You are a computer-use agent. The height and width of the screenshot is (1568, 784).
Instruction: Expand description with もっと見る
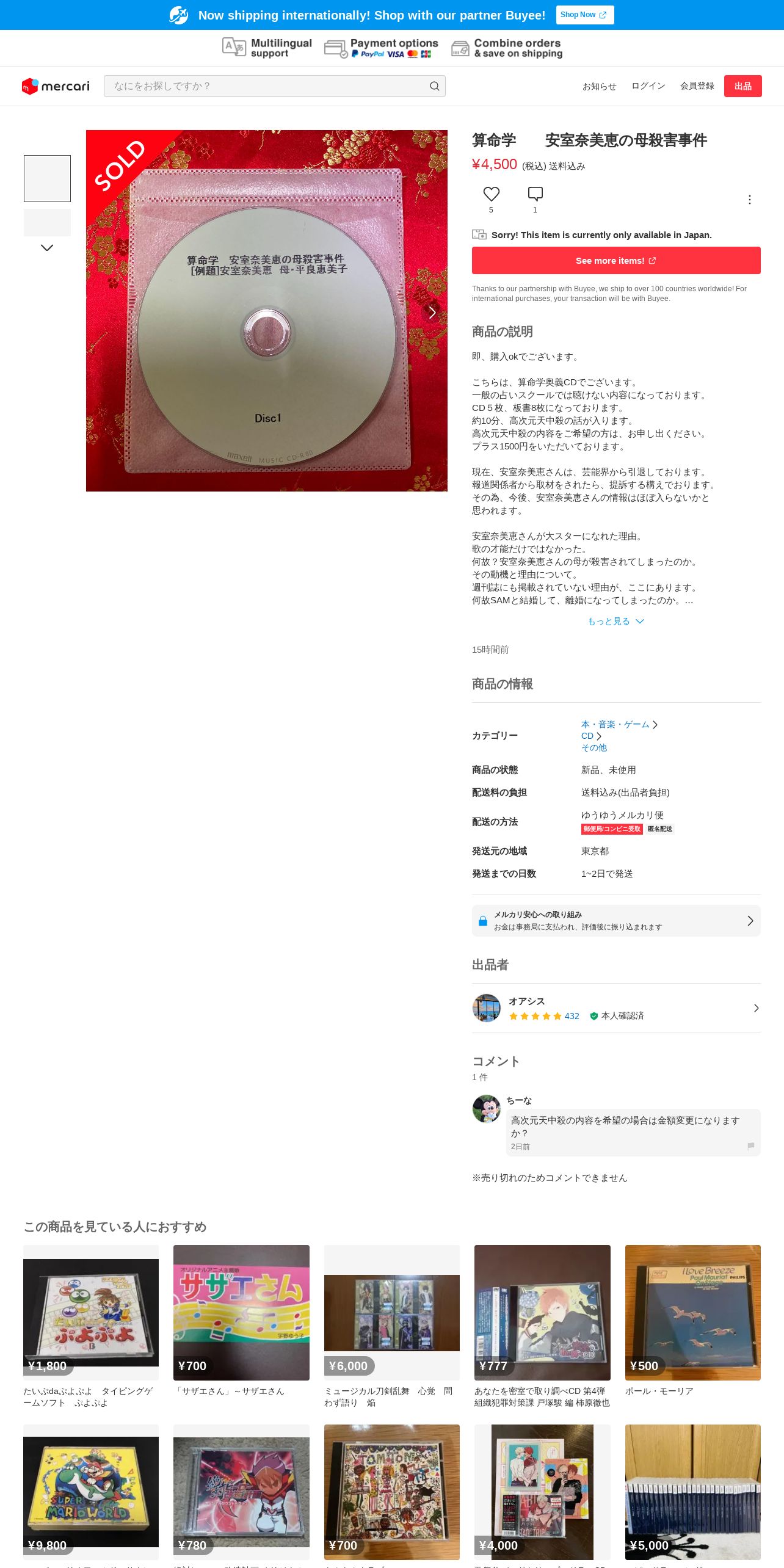tap(615, 621)
